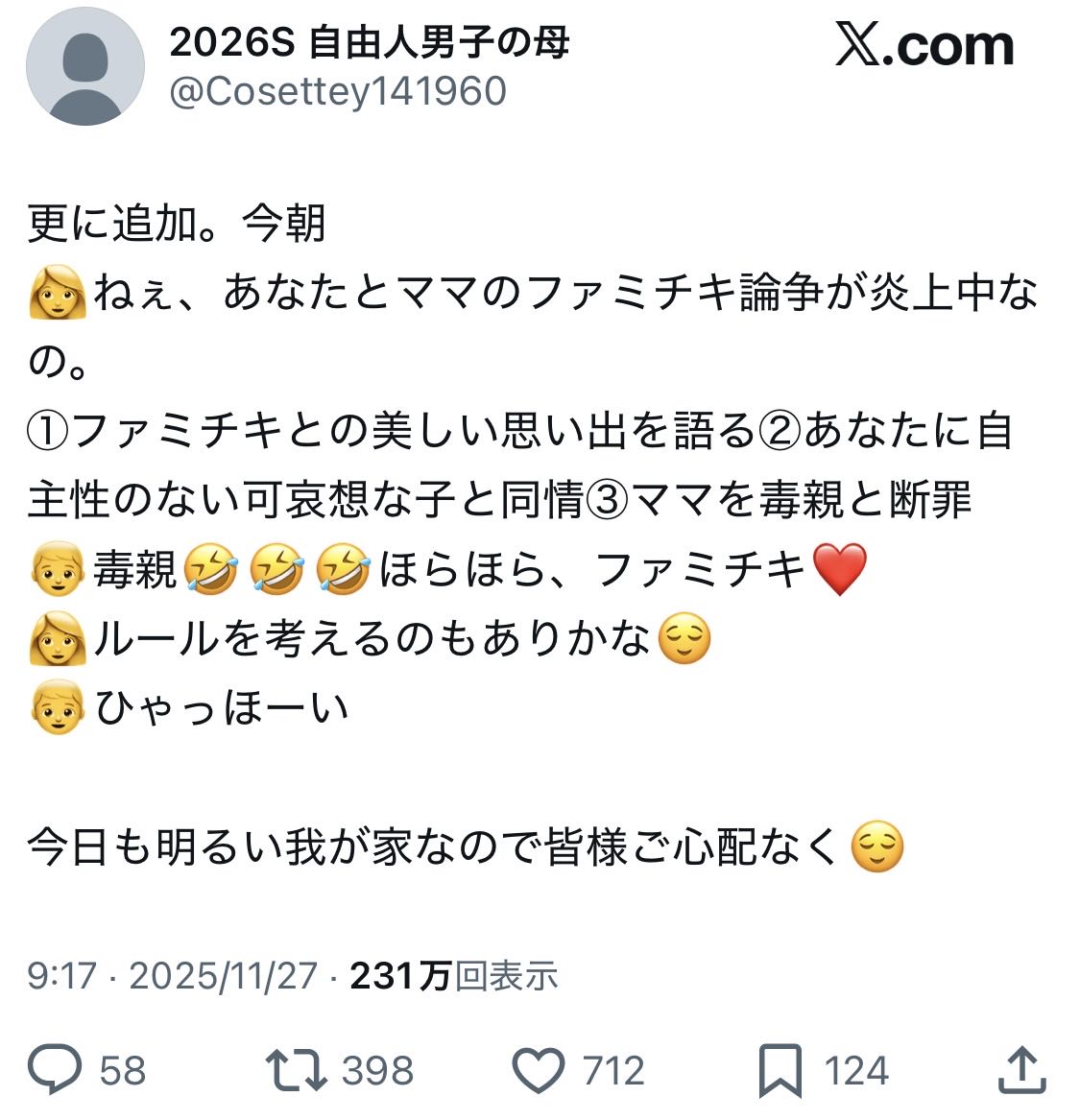
Task: Bookmark this post
Action: point(780,1069)
